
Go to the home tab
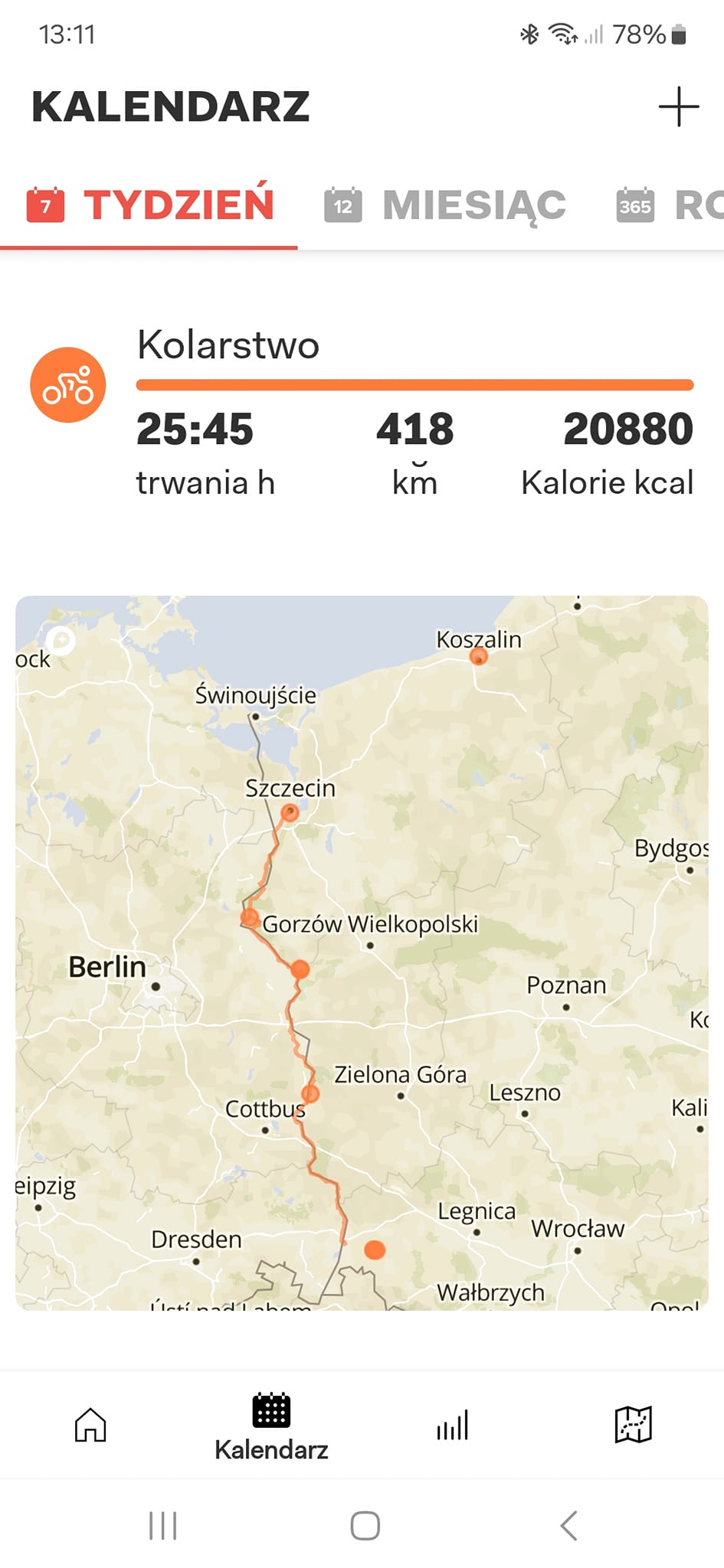90,1425
